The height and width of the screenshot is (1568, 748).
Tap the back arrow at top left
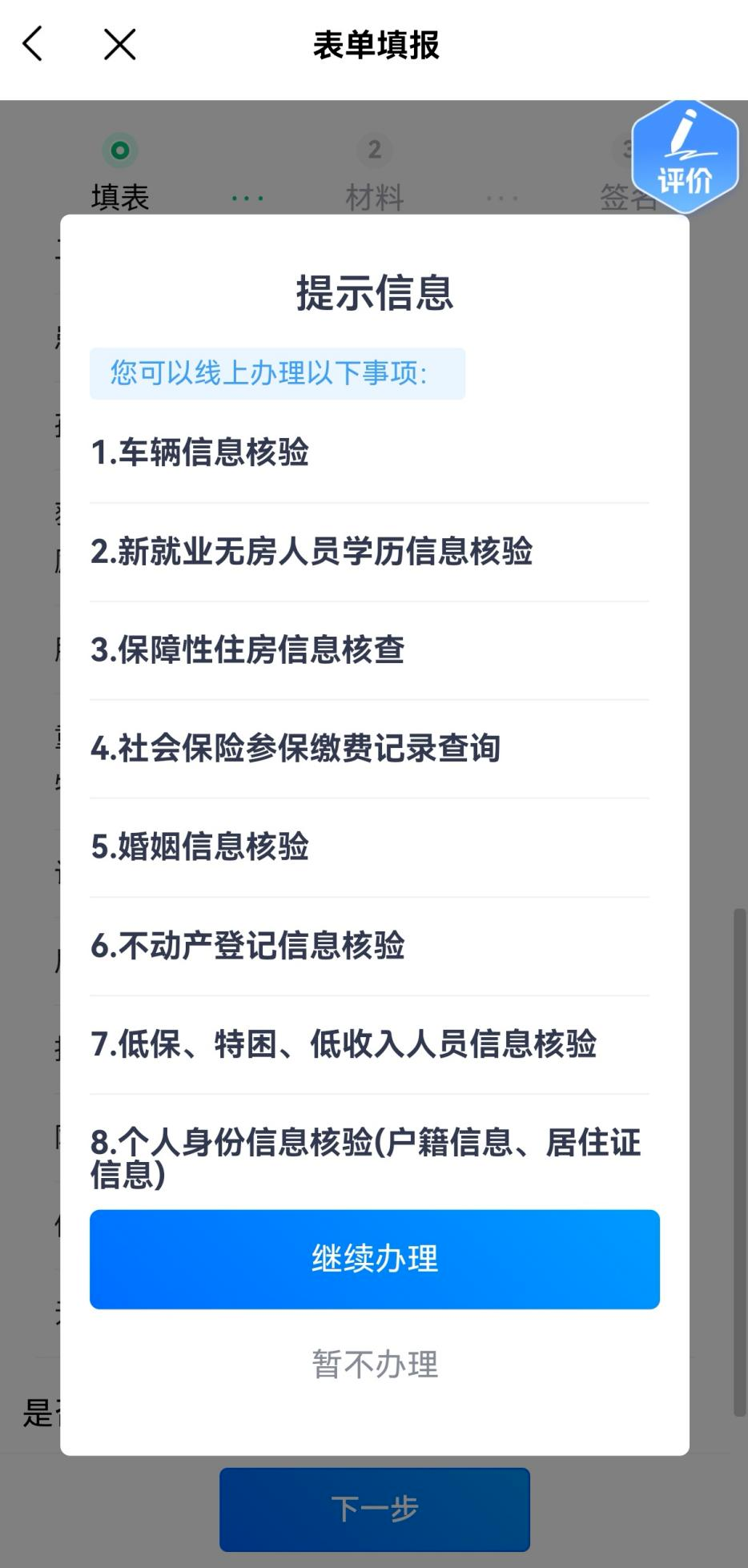coord(32,44)
